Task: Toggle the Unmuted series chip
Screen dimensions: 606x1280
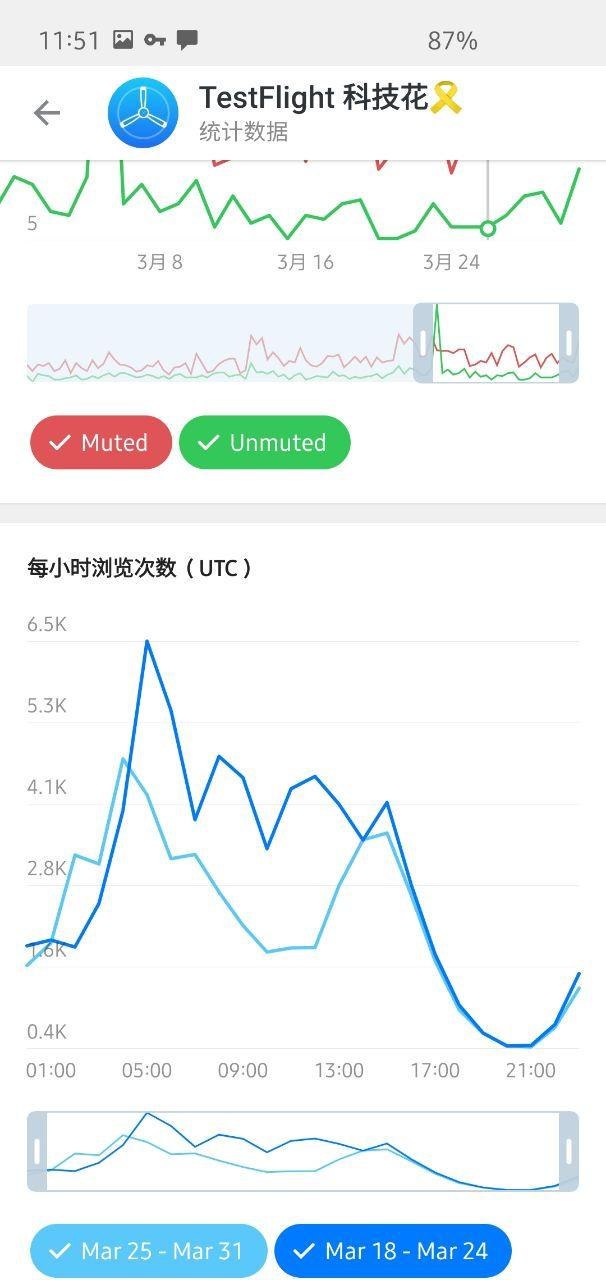Action: point(265,442)
